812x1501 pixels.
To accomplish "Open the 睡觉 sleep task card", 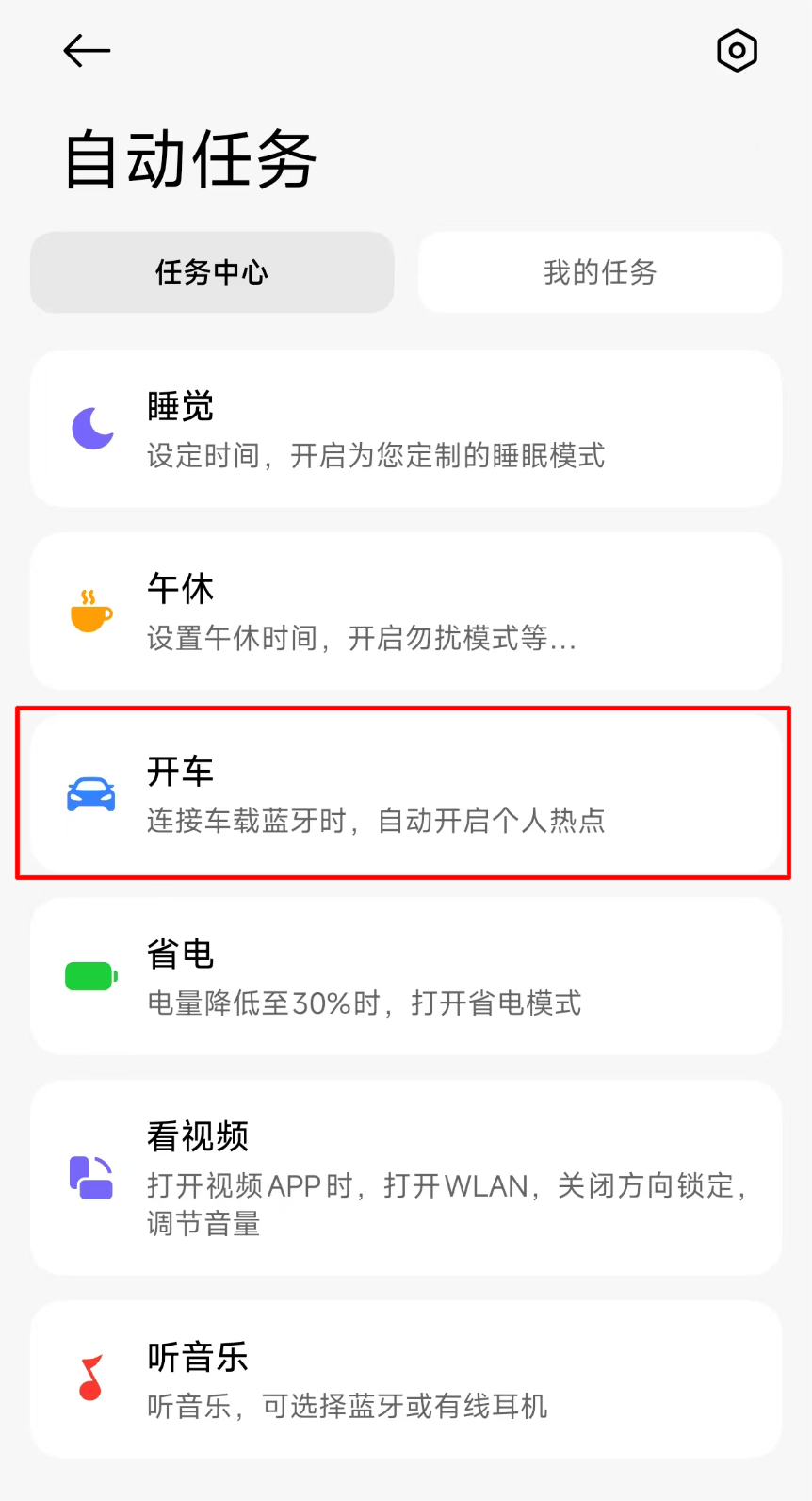I will [x=406, y=429].
